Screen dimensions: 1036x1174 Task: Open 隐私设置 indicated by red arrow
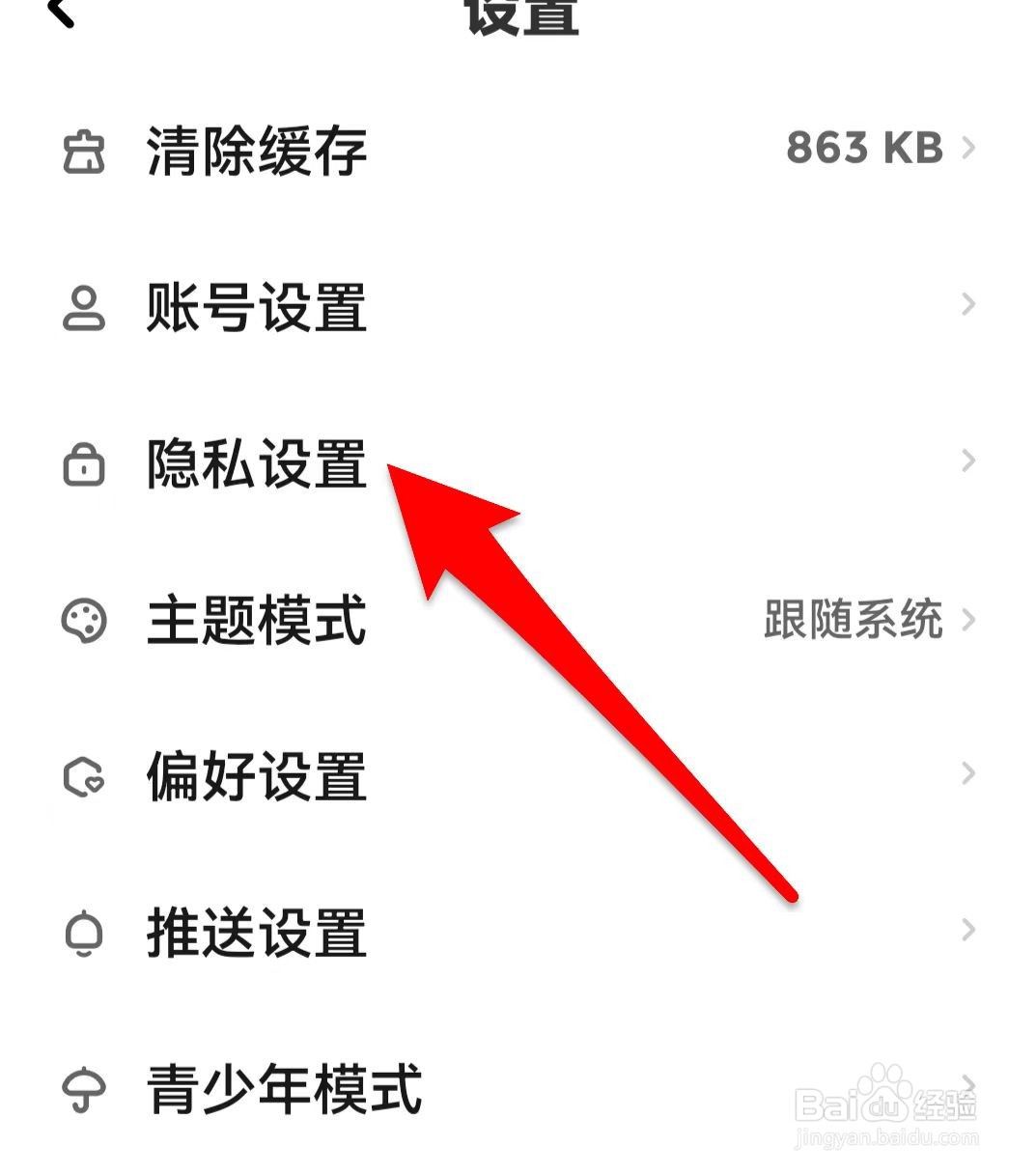click(x=256, y=463)
